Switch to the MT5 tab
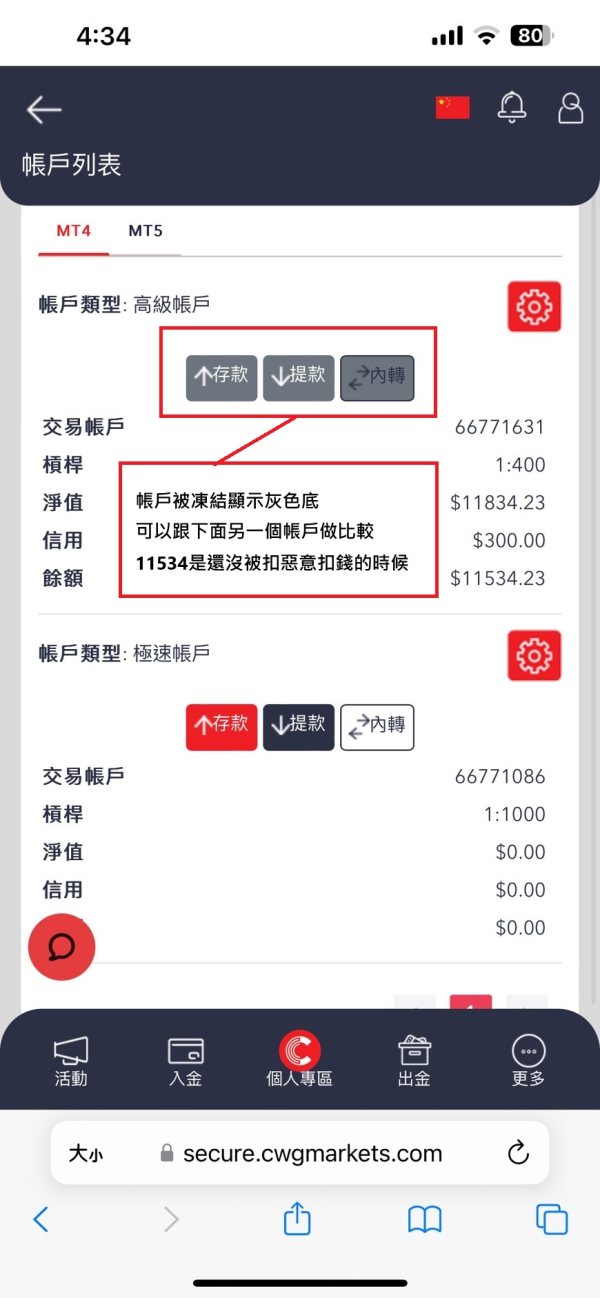600x1298 pixels. tap(145, 231)
